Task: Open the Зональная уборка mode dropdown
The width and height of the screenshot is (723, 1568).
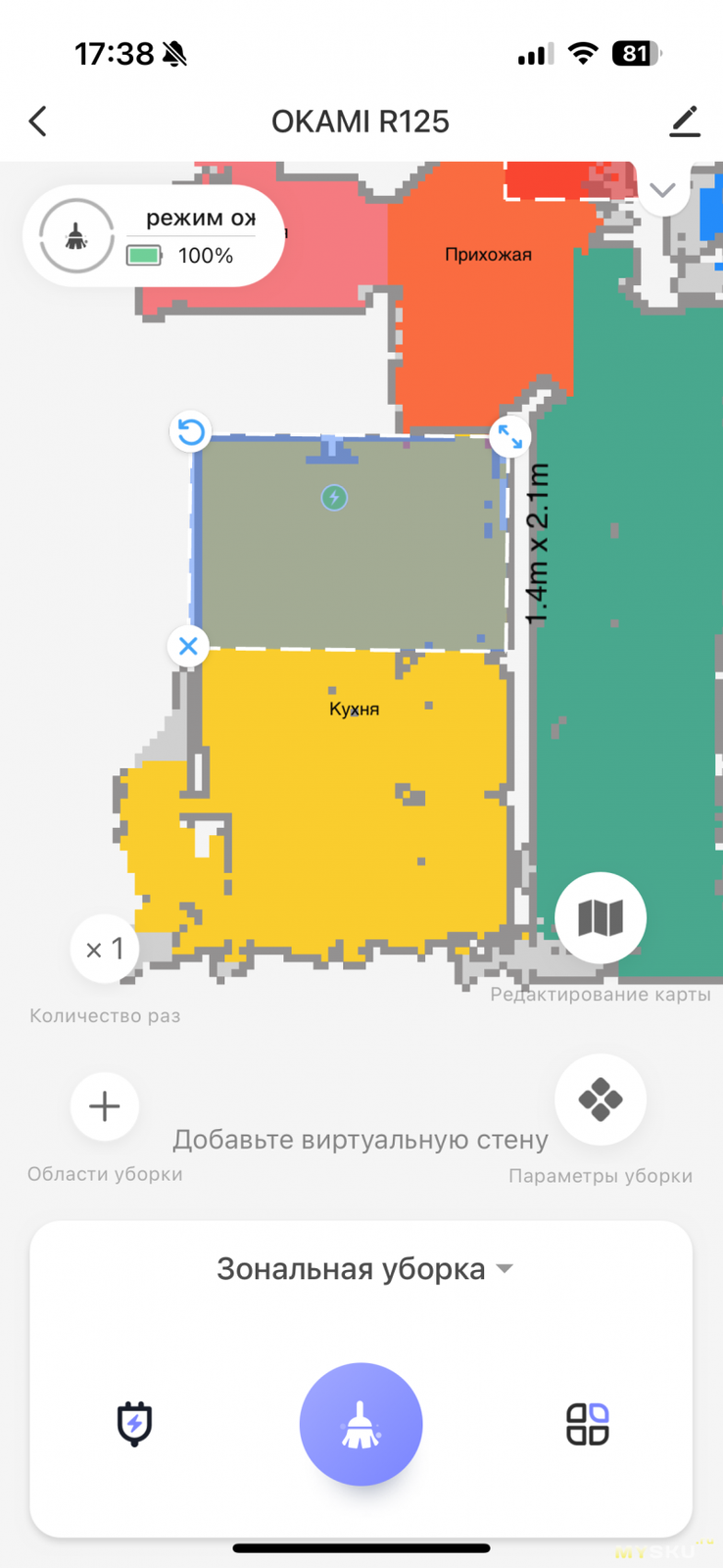Action: point(364,1269)
